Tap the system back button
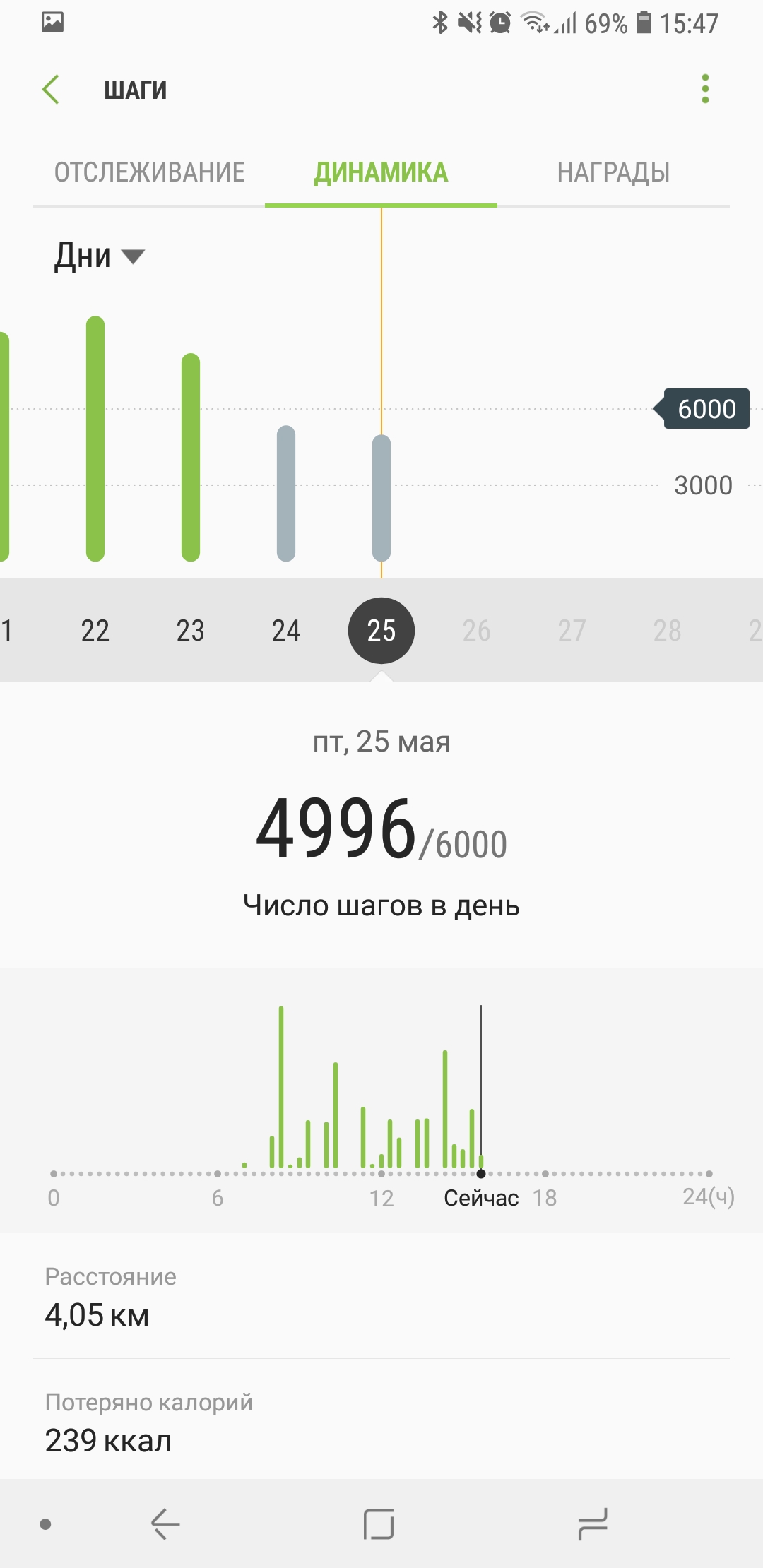This screenshot has height=1568, width=763. click(165, 1524)
